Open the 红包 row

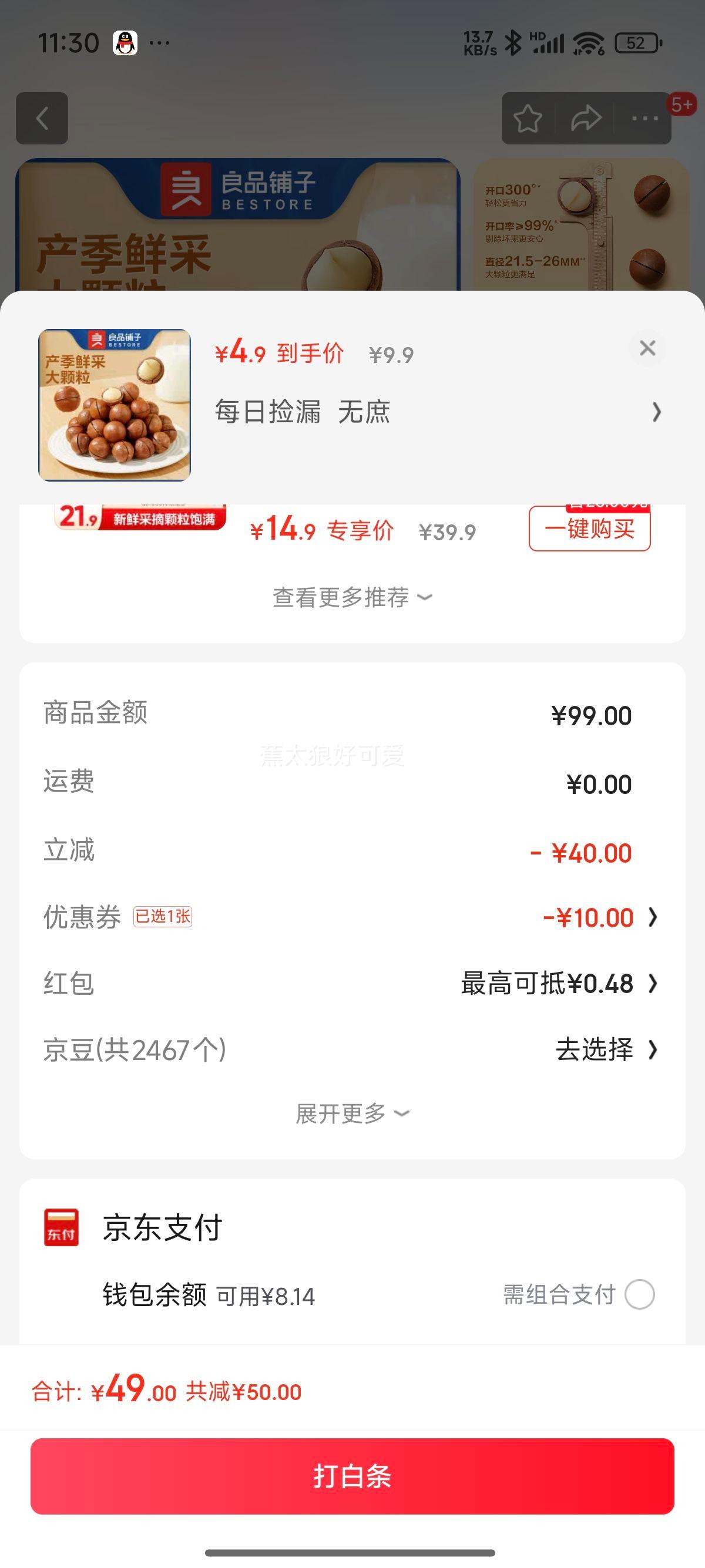click(558, 984)
